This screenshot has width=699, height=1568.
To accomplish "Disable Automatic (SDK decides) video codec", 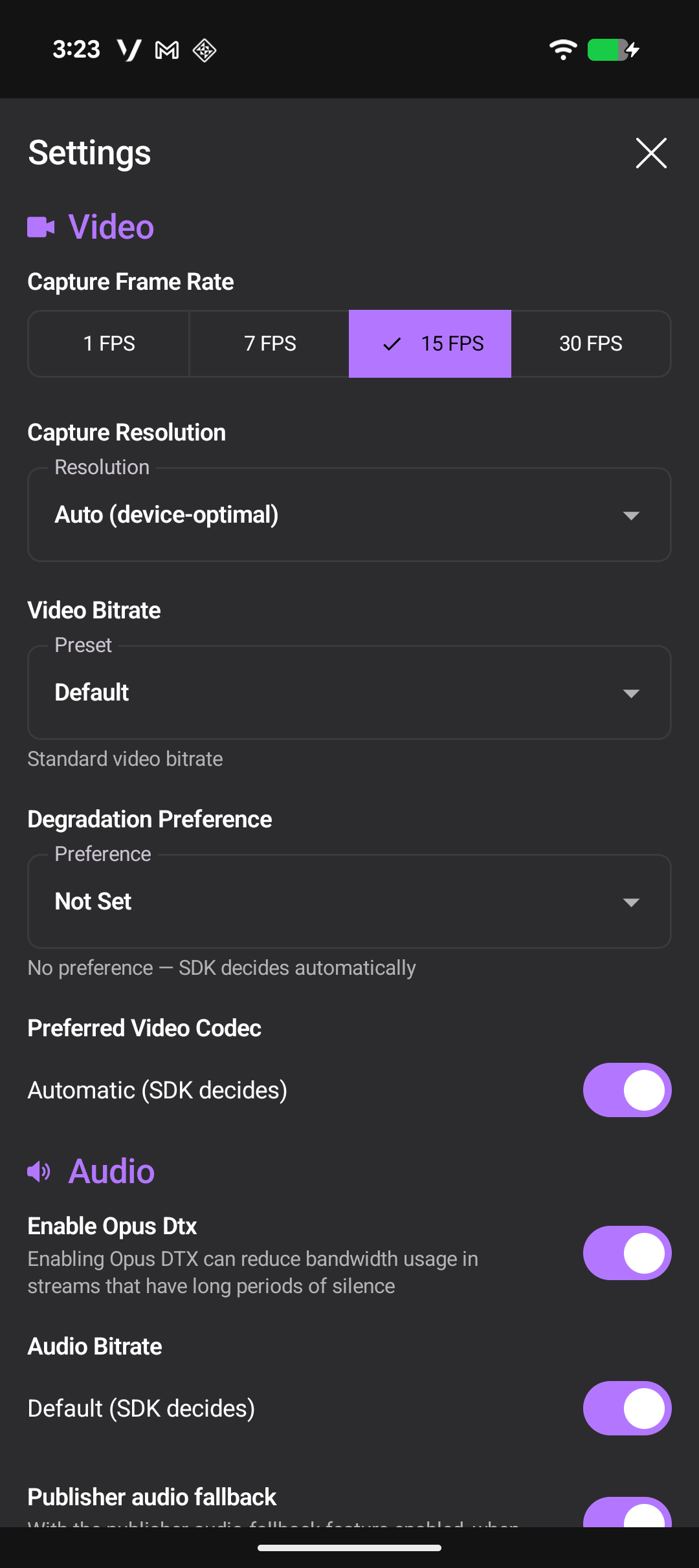I will click(x=626, y=1089).
